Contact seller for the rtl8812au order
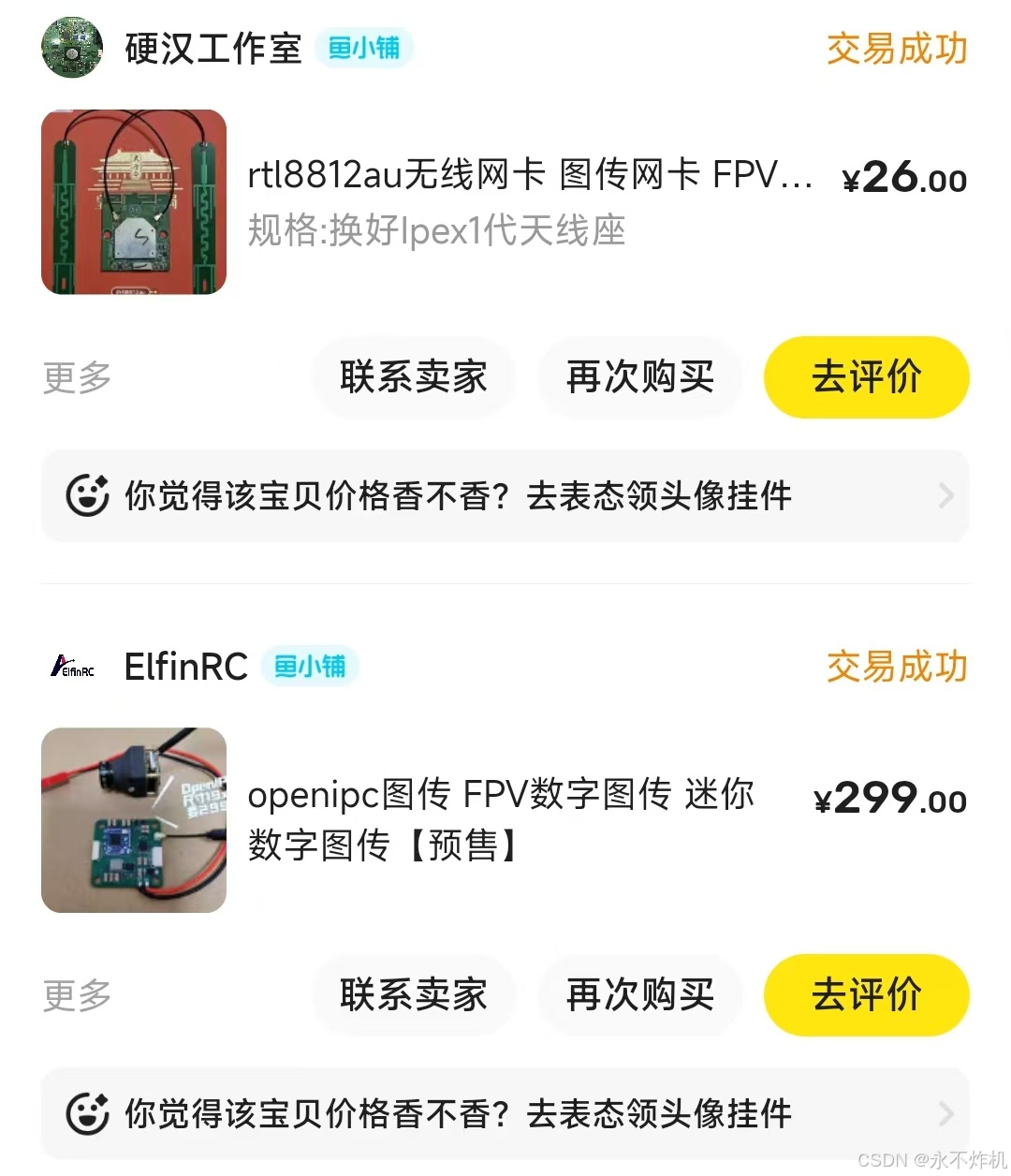The image size is (1011, 1176). coord(414,378)
